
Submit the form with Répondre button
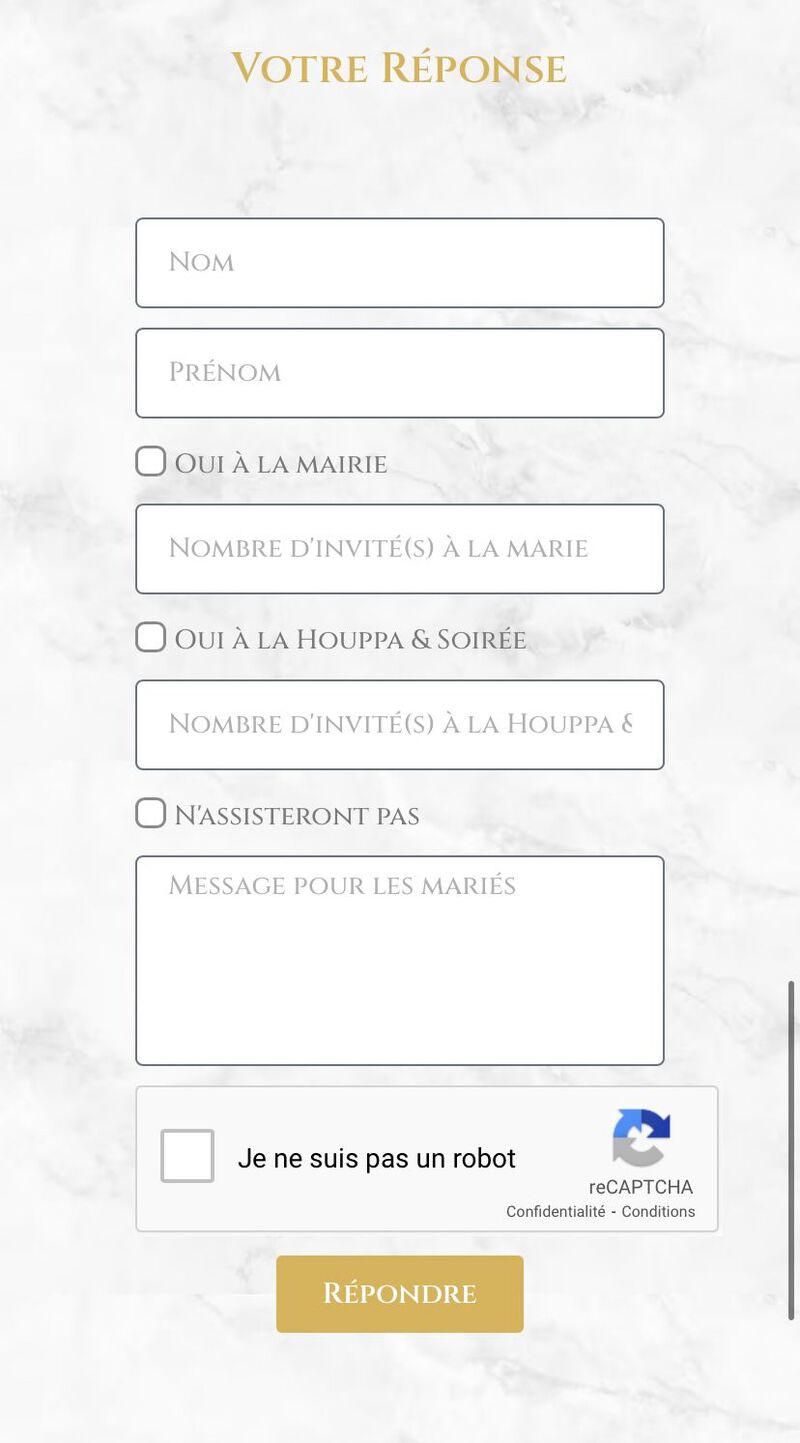pos(400,1294)
